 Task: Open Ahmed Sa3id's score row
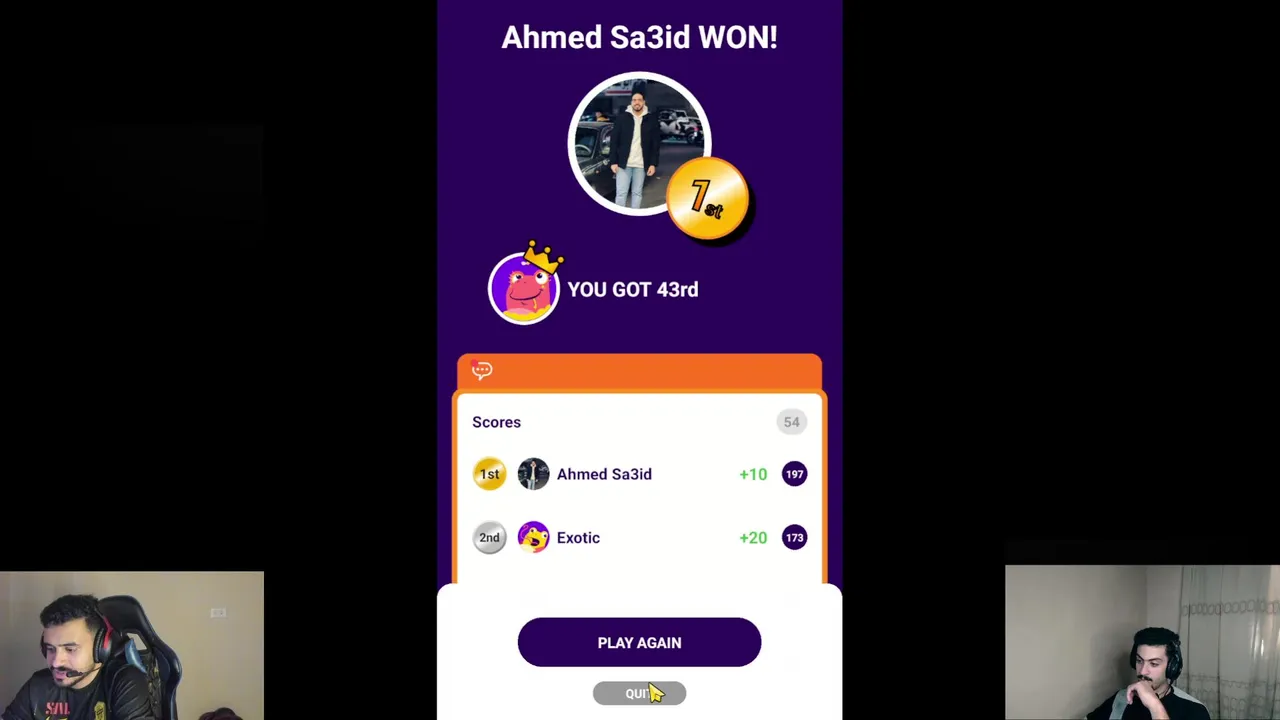pos(638,474)
